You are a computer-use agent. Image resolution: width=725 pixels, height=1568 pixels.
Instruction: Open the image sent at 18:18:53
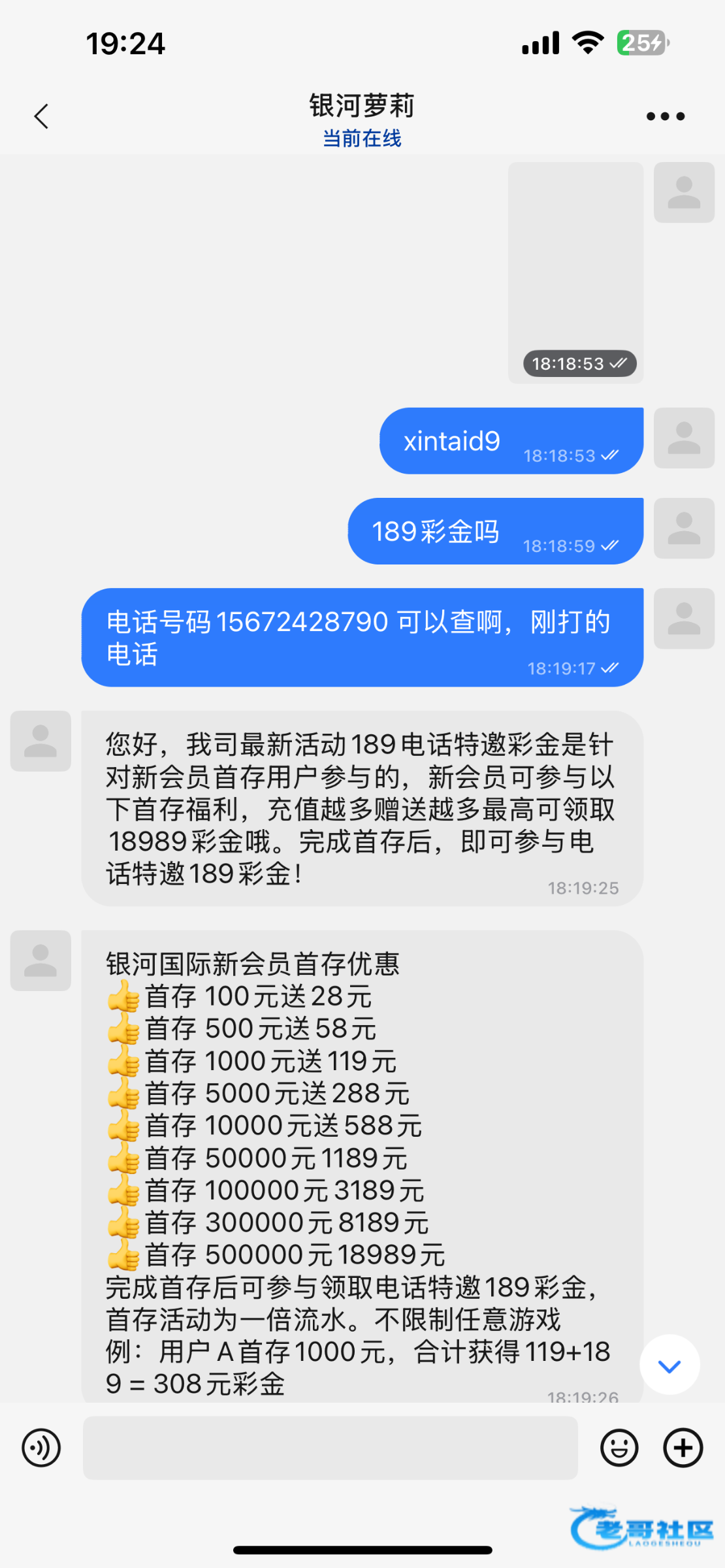[x=575, y=272]
